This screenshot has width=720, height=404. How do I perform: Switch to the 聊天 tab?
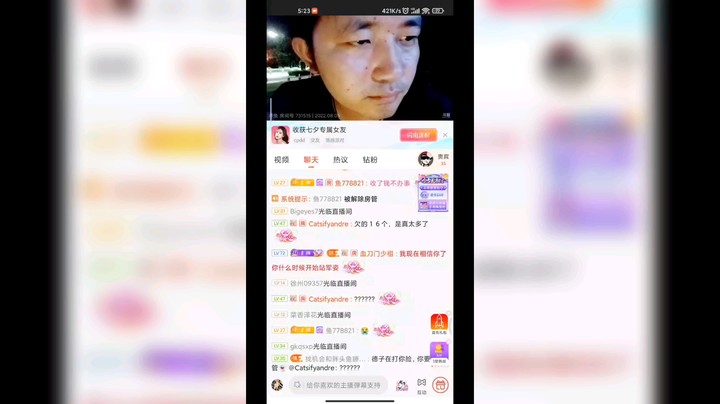(x=311, y=159)
